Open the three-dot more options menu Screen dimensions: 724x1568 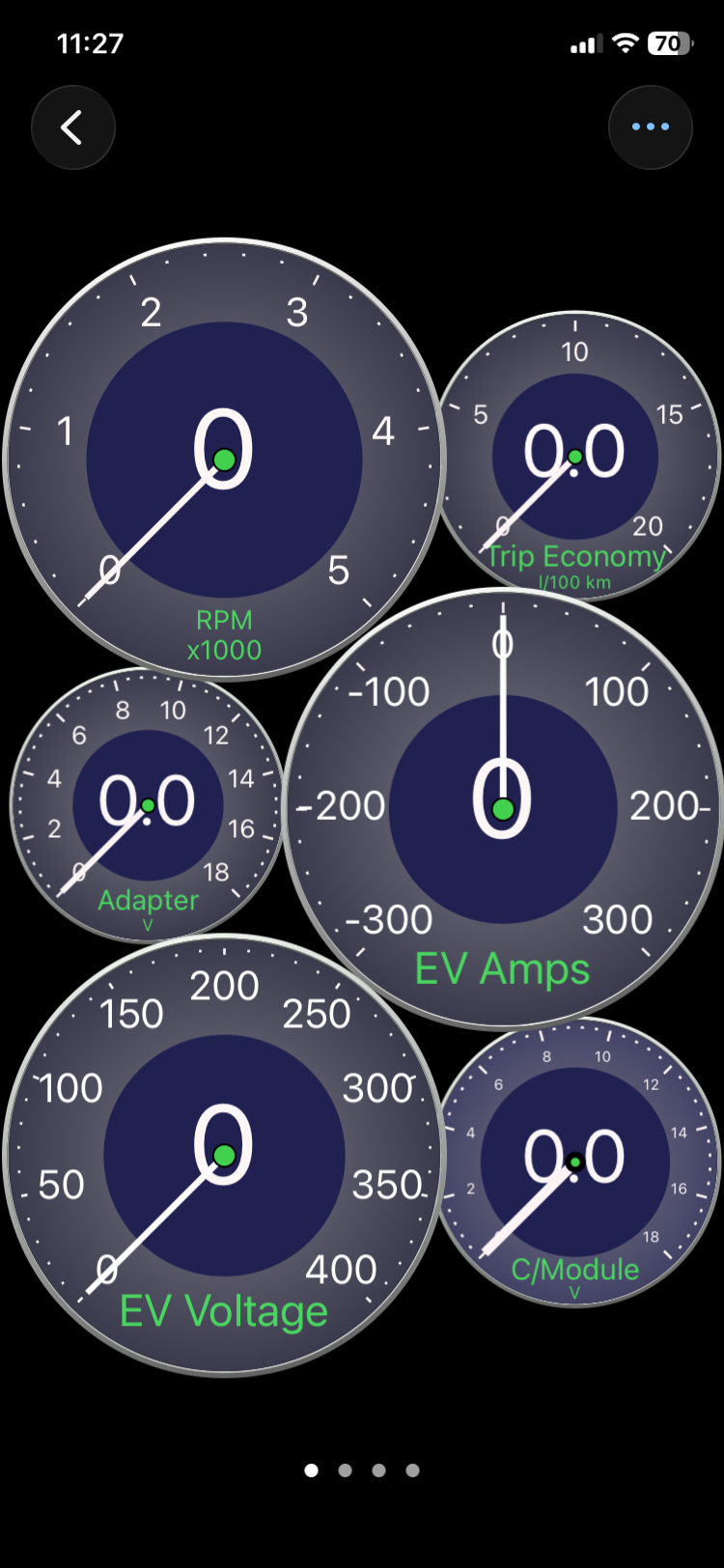pos(650,127)
